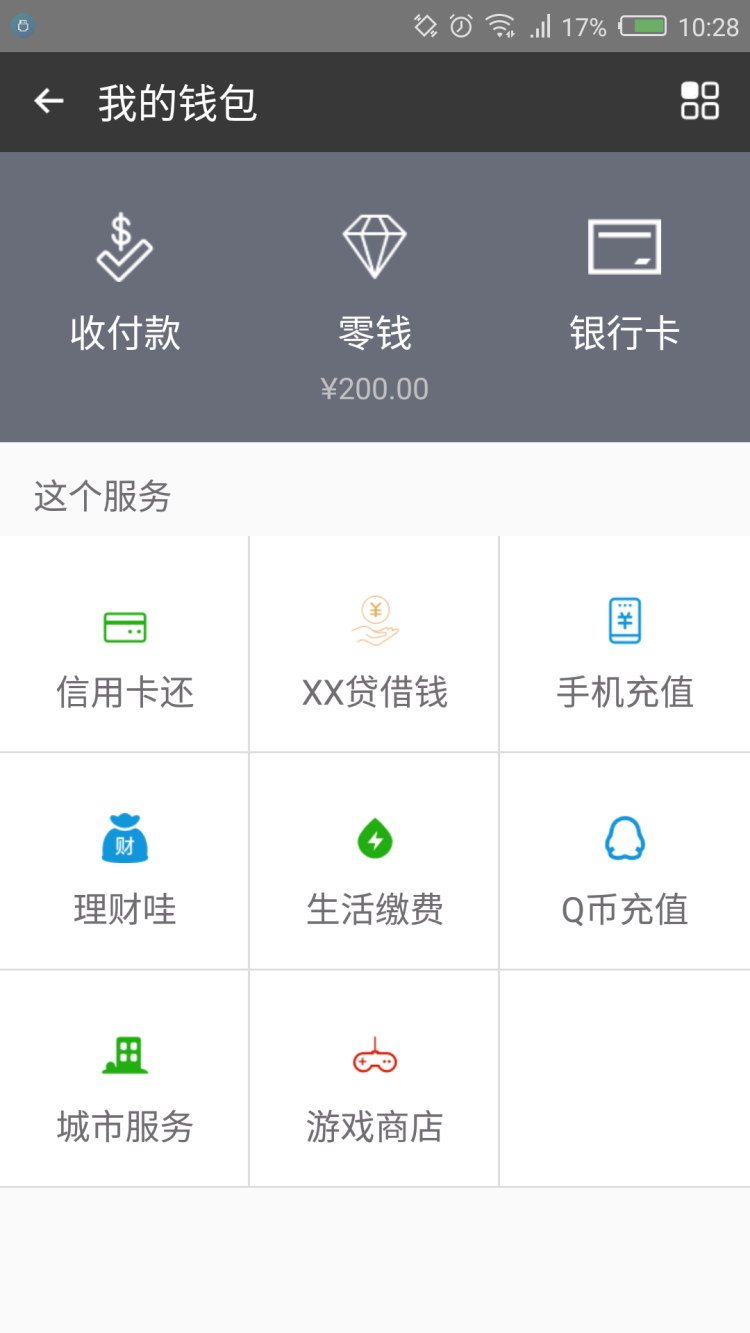750x1333 pixels.
Task: Select 信用卡还 credit card repayment
Action: click(x=124, y=644)
